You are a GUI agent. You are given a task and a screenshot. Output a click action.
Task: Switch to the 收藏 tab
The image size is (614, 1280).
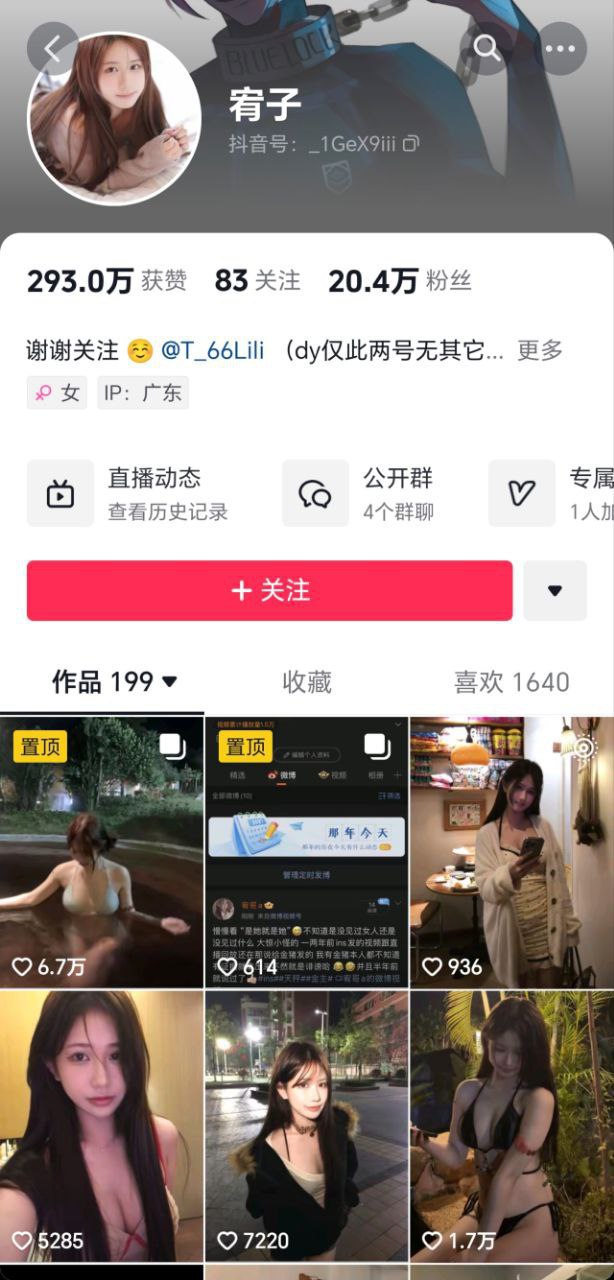pos(306,682)
